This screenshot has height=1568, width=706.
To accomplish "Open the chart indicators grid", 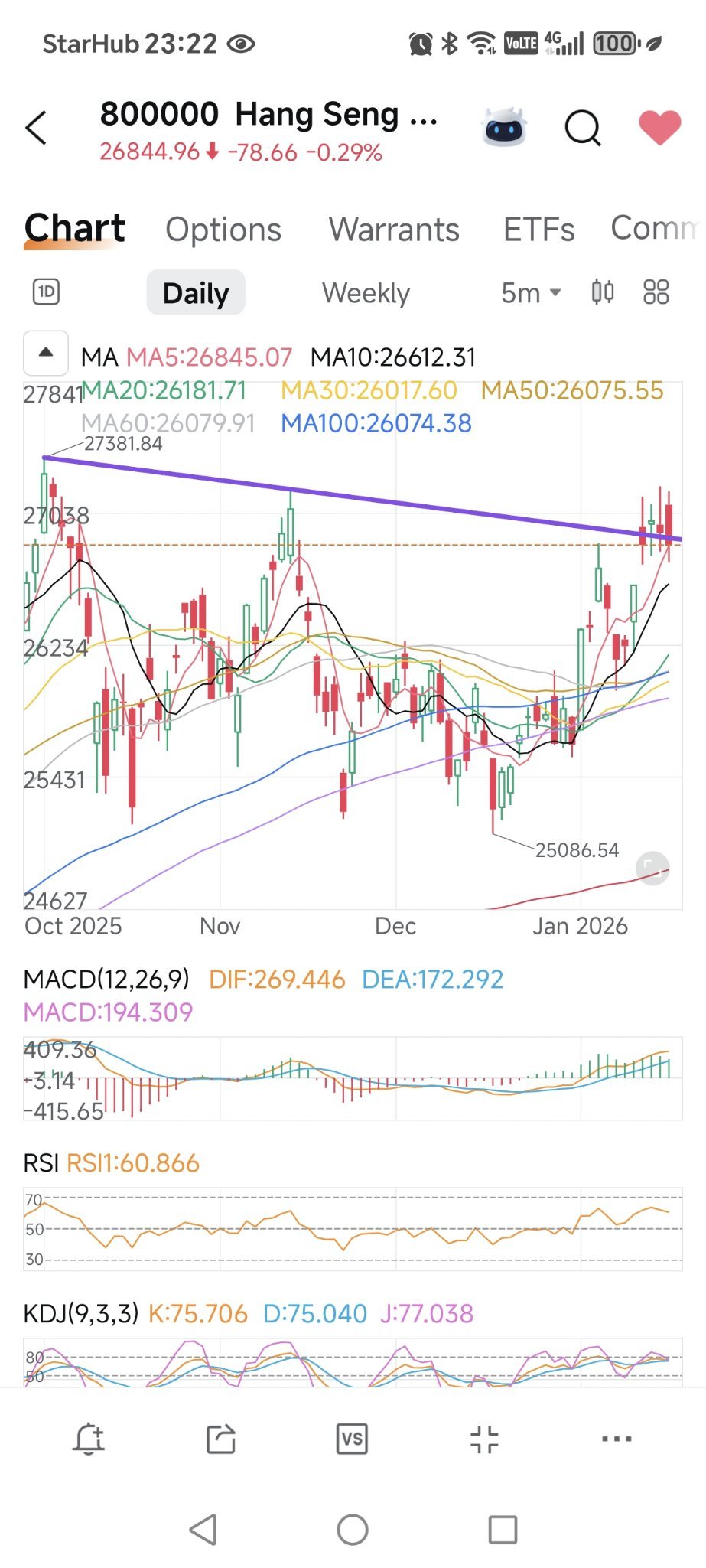I will (656, 292).
